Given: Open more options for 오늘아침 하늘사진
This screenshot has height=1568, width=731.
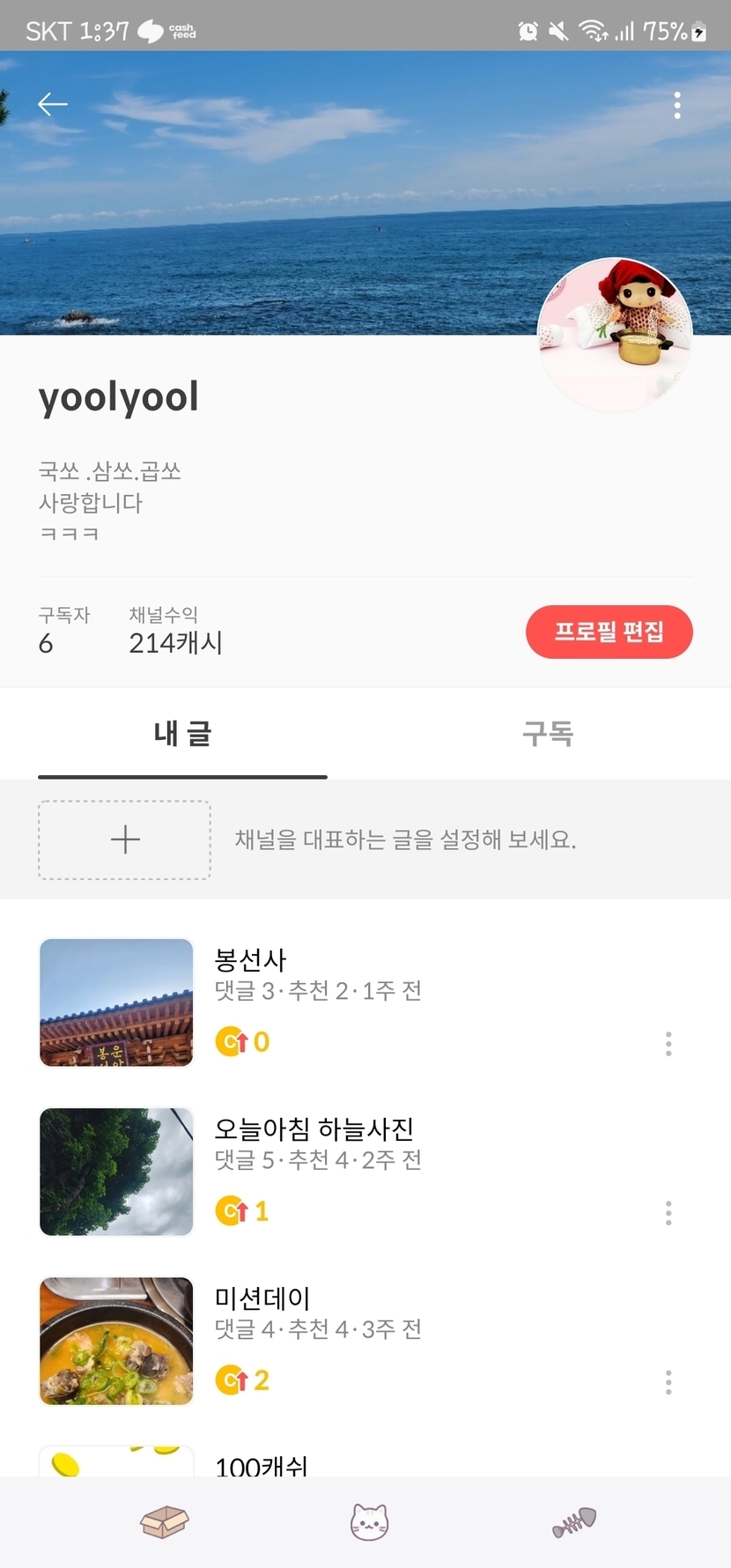Looking at the screenshot, I should coord(668,1213).
